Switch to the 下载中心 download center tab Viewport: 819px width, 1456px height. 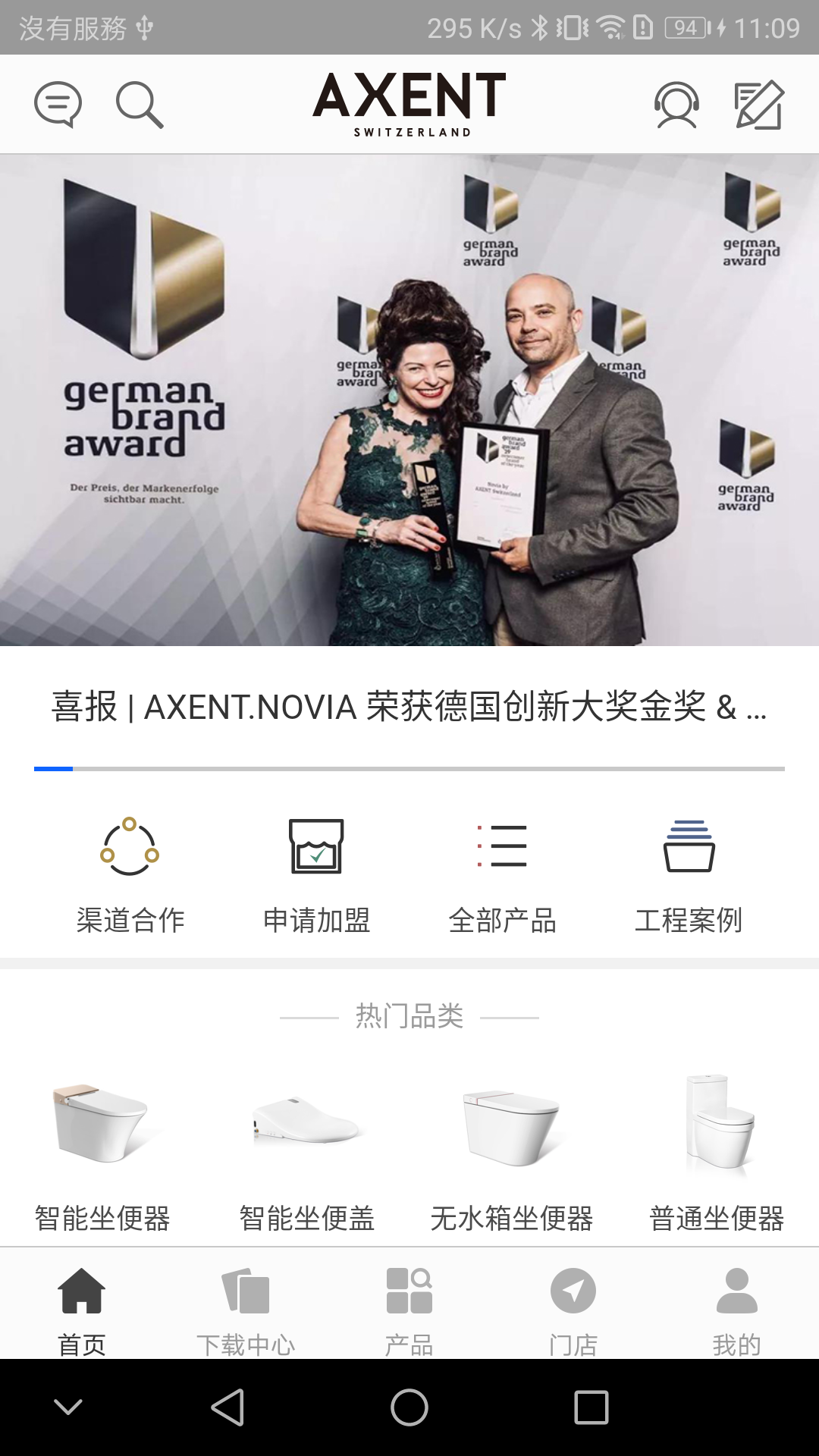point(246,1304)
